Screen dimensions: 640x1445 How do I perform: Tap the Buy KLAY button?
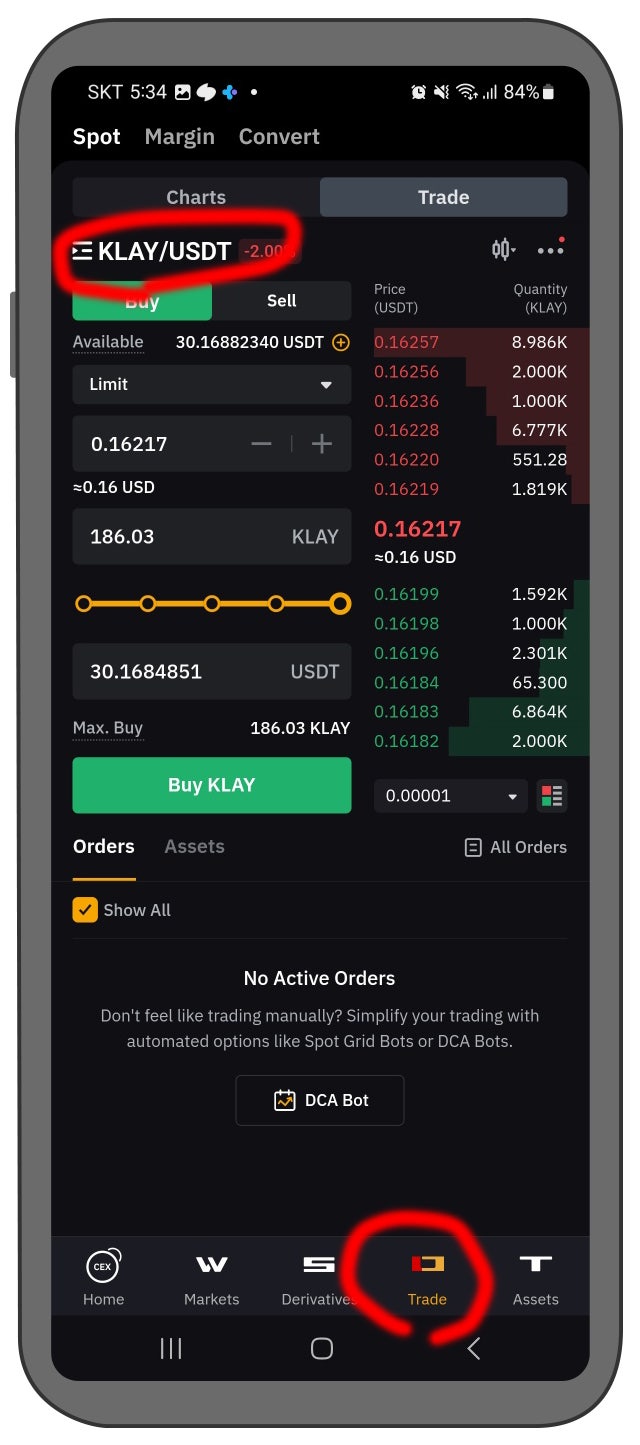pos(211,785)
